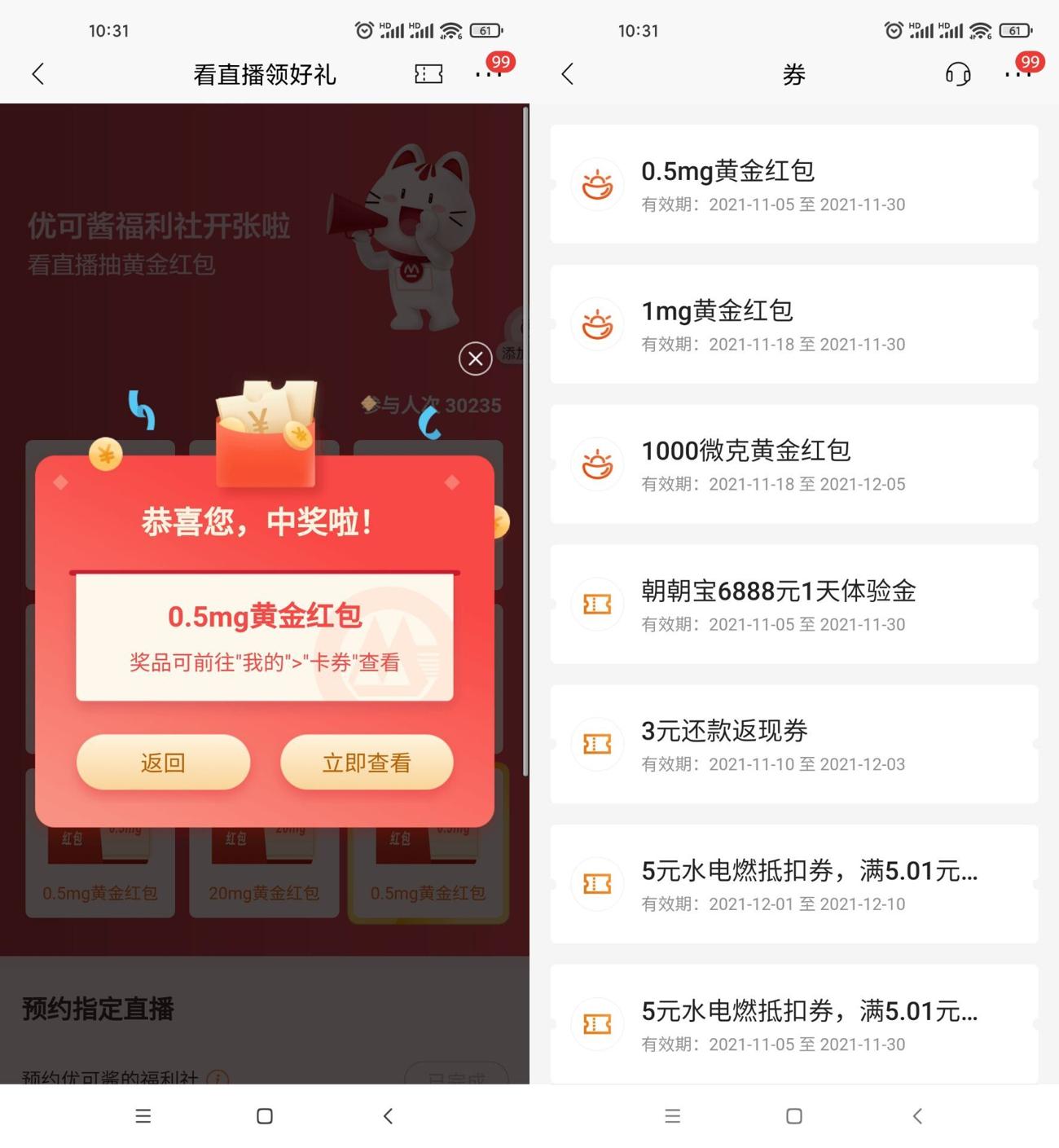Image resolution: width=1059 pixels, height=1148 pixels.
Task: Tap 返回 in the prize dialog
Action: 163,763
